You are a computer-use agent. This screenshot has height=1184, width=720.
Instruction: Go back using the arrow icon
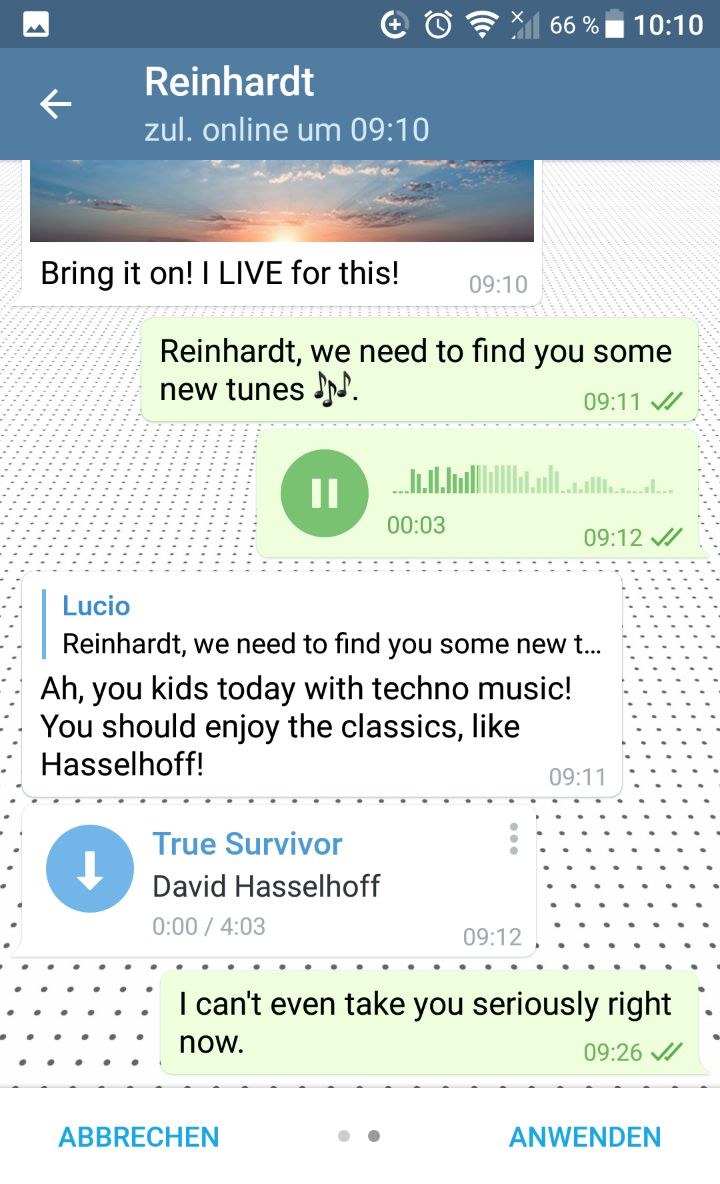[x=55, y=104]
